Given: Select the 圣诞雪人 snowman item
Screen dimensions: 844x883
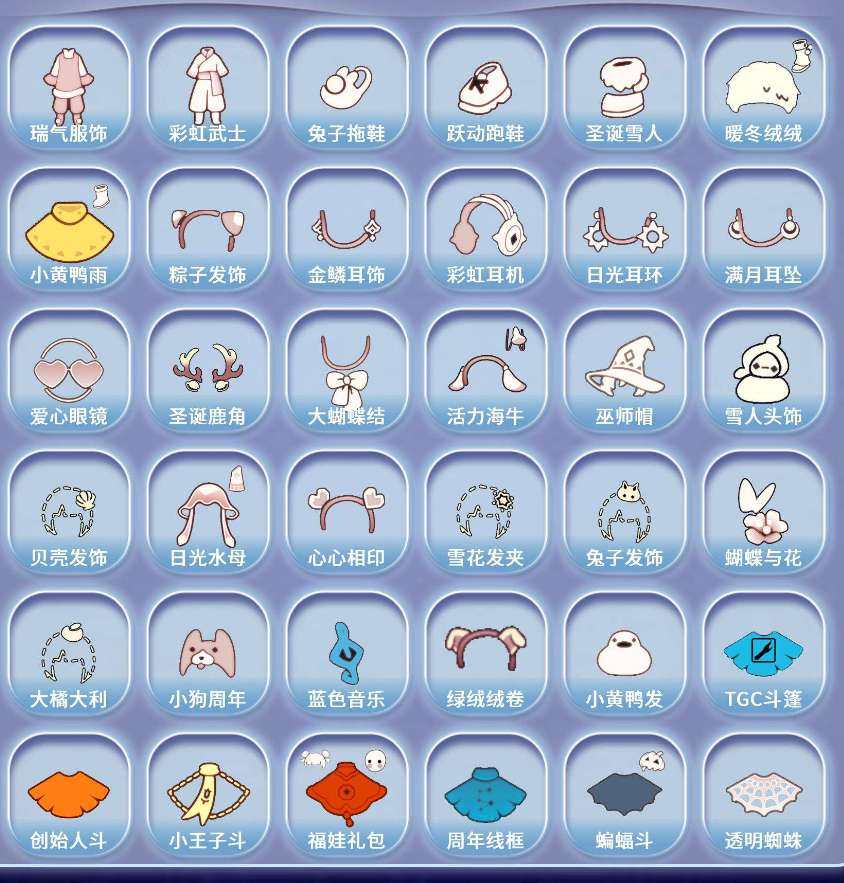Looking at the screenshot, I should tap(624, 85).
